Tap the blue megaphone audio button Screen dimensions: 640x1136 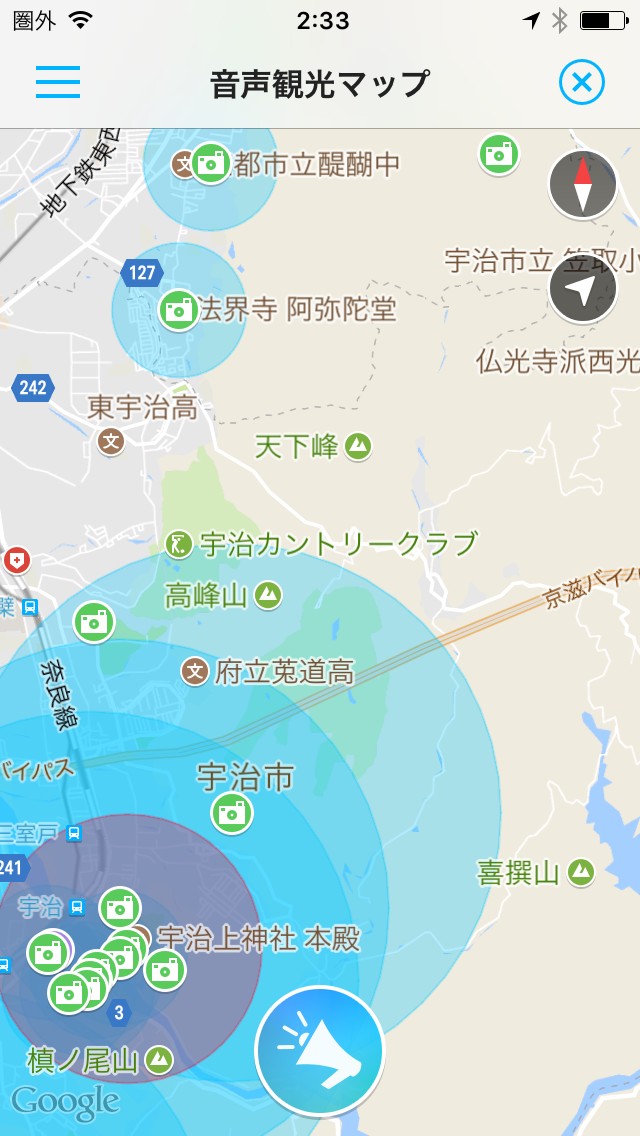(320, 1052)
